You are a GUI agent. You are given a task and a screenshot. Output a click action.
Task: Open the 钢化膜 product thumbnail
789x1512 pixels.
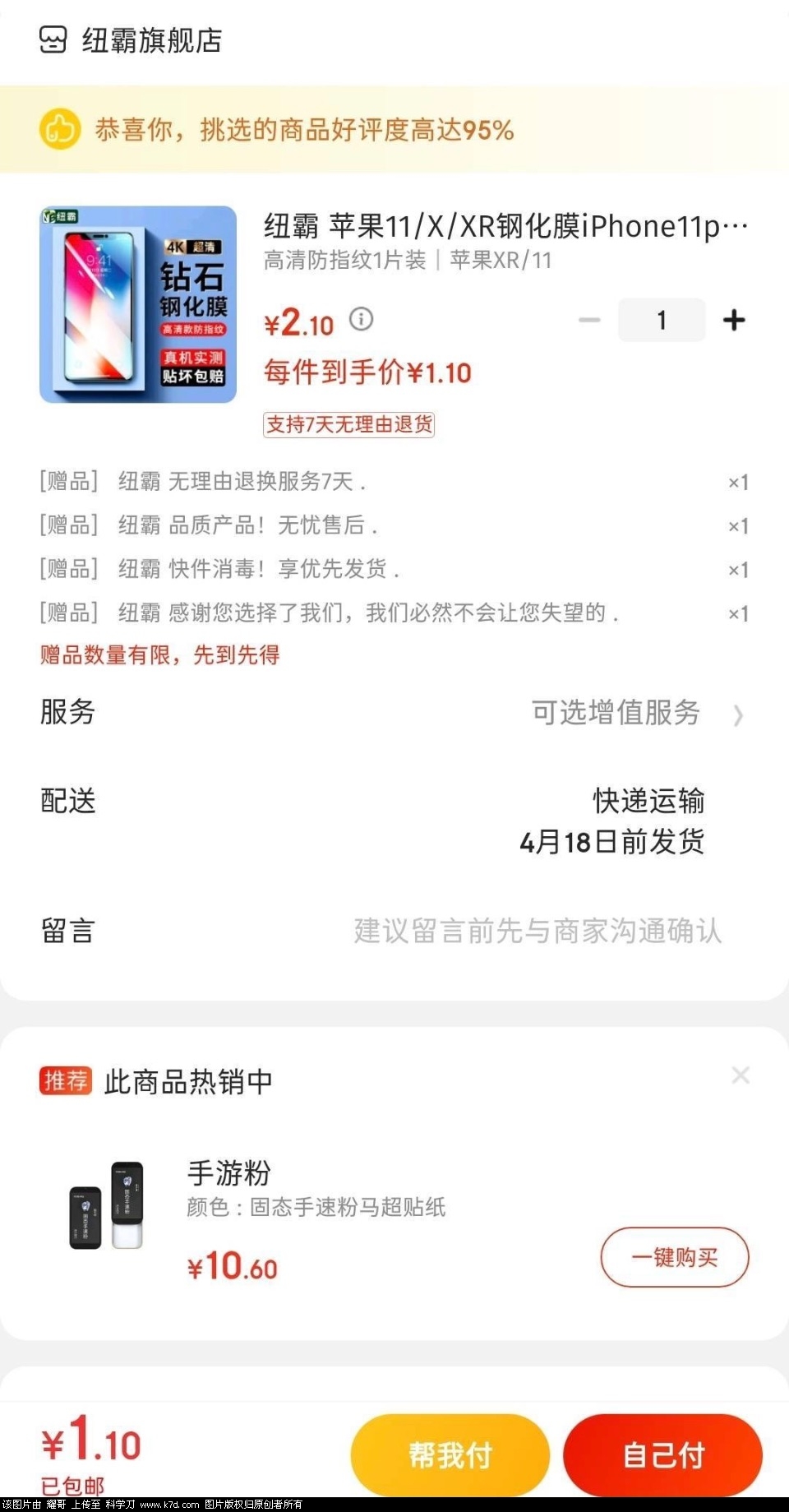point(138,304)
